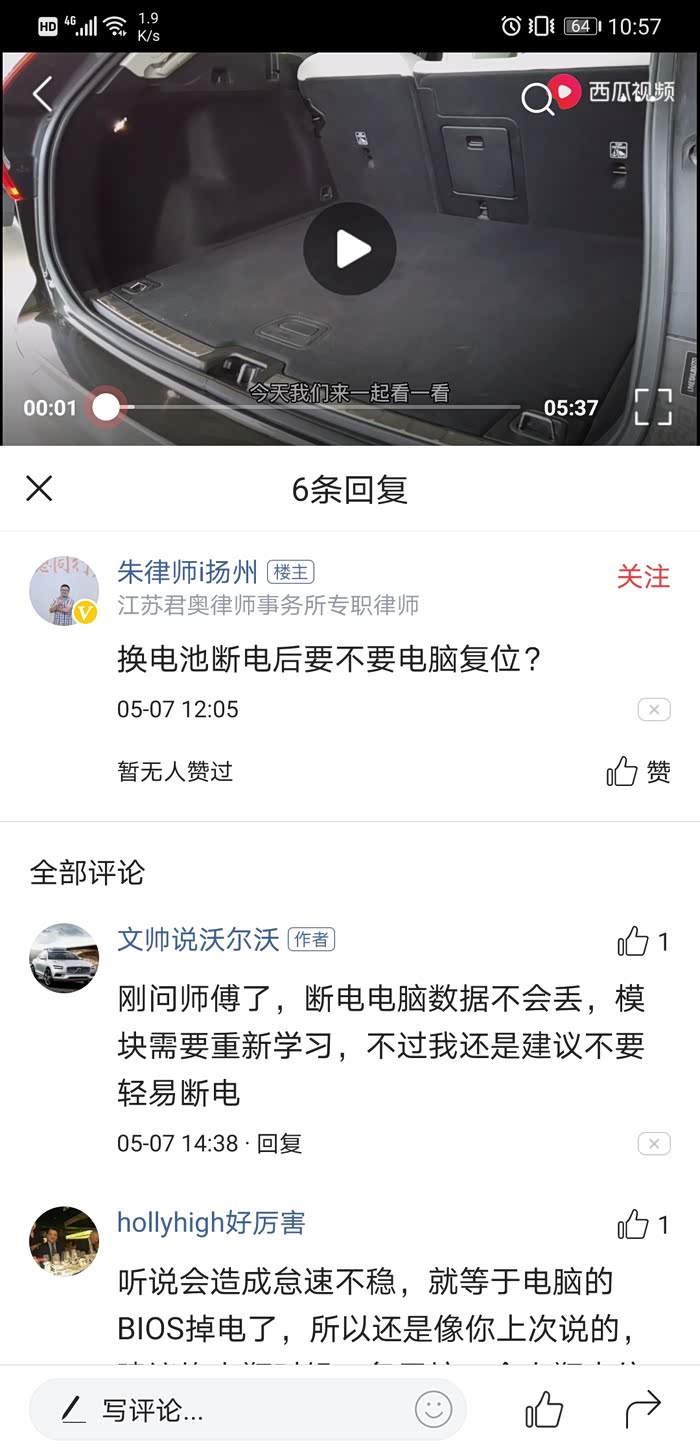Share using the bottom bar arrow
Image resolution: width=700 pixels, height=1454 pixels.
pyautogui.click(x=642, y=1410)
